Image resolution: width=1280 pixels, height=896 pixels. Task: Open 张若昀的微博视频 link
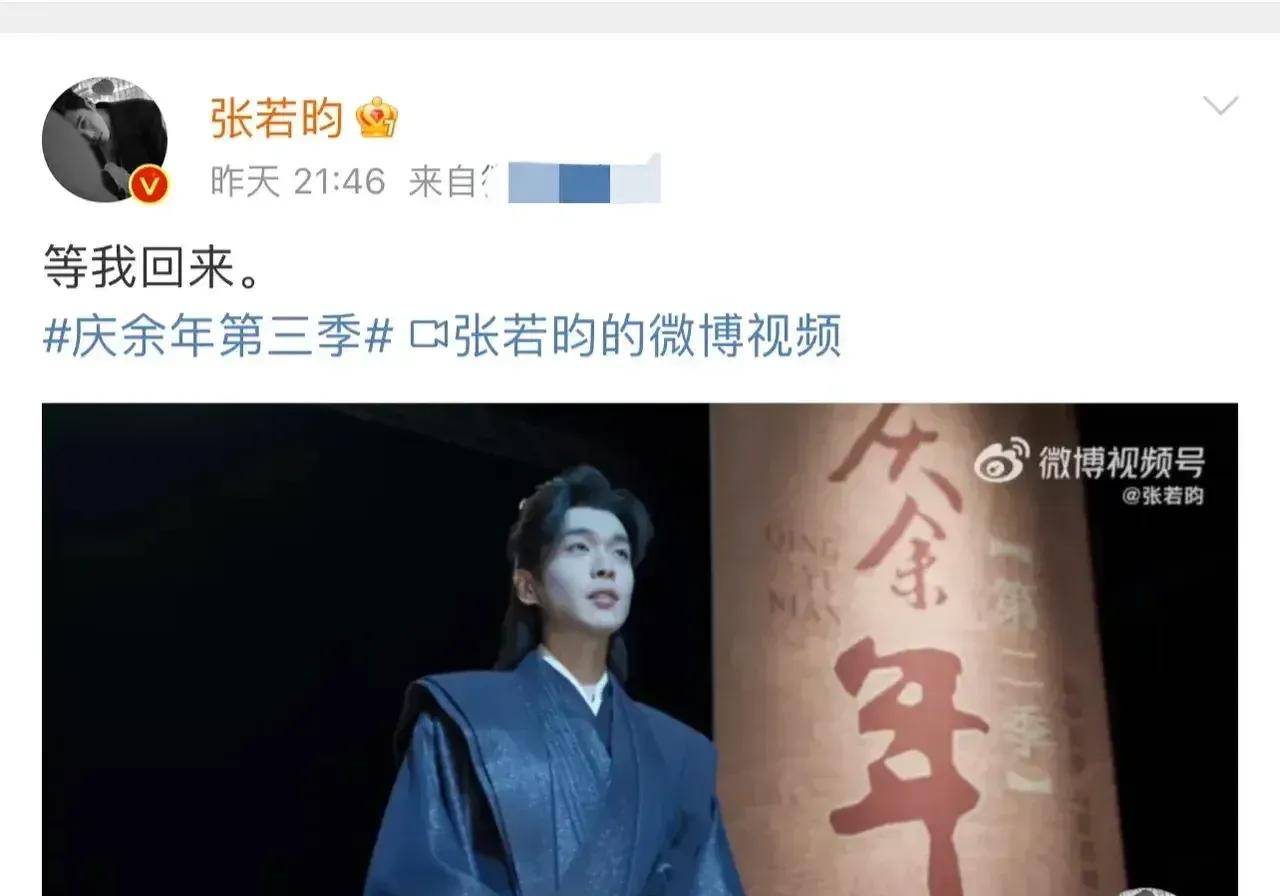(x=628, y=337)
